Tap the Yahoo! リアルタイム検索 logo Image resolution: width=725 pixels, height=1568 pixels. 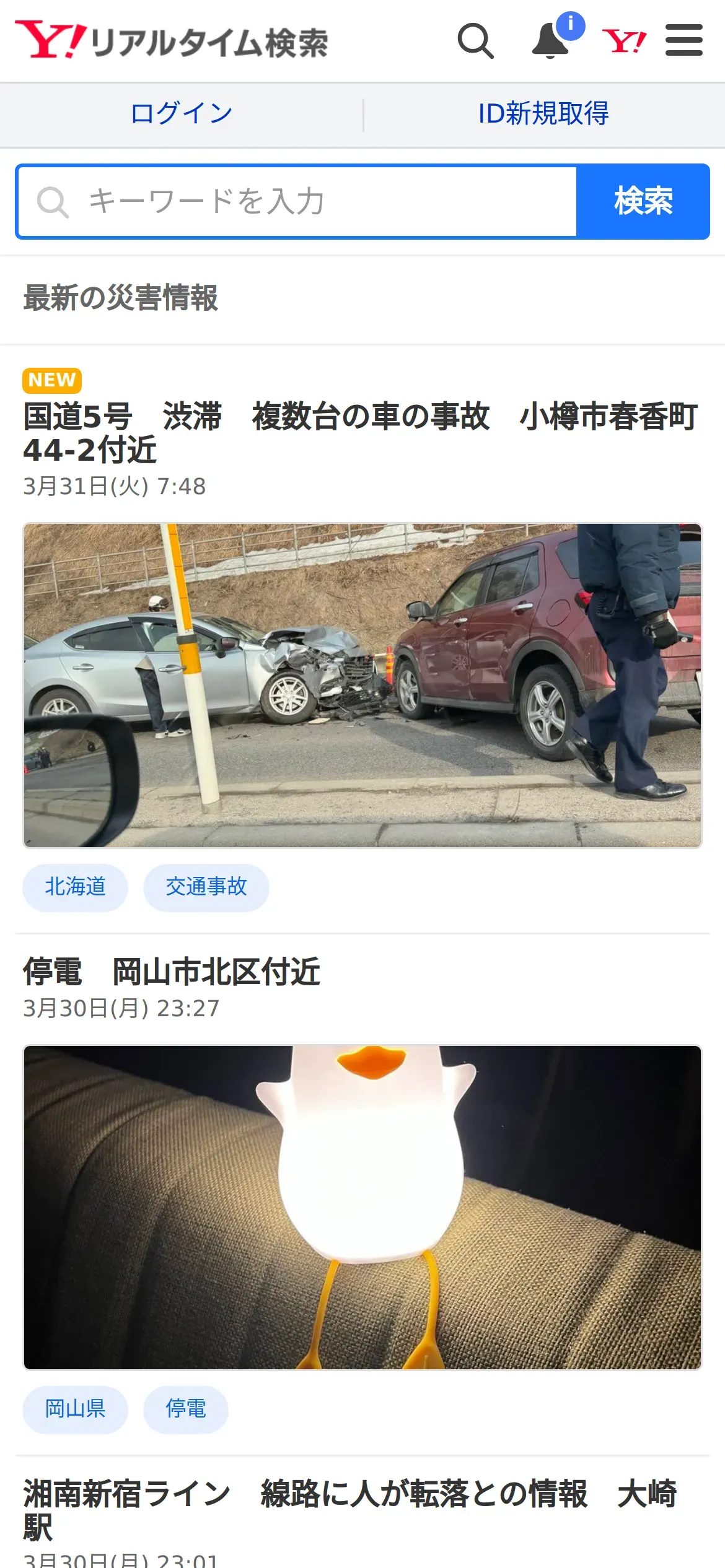pos(172,41)
